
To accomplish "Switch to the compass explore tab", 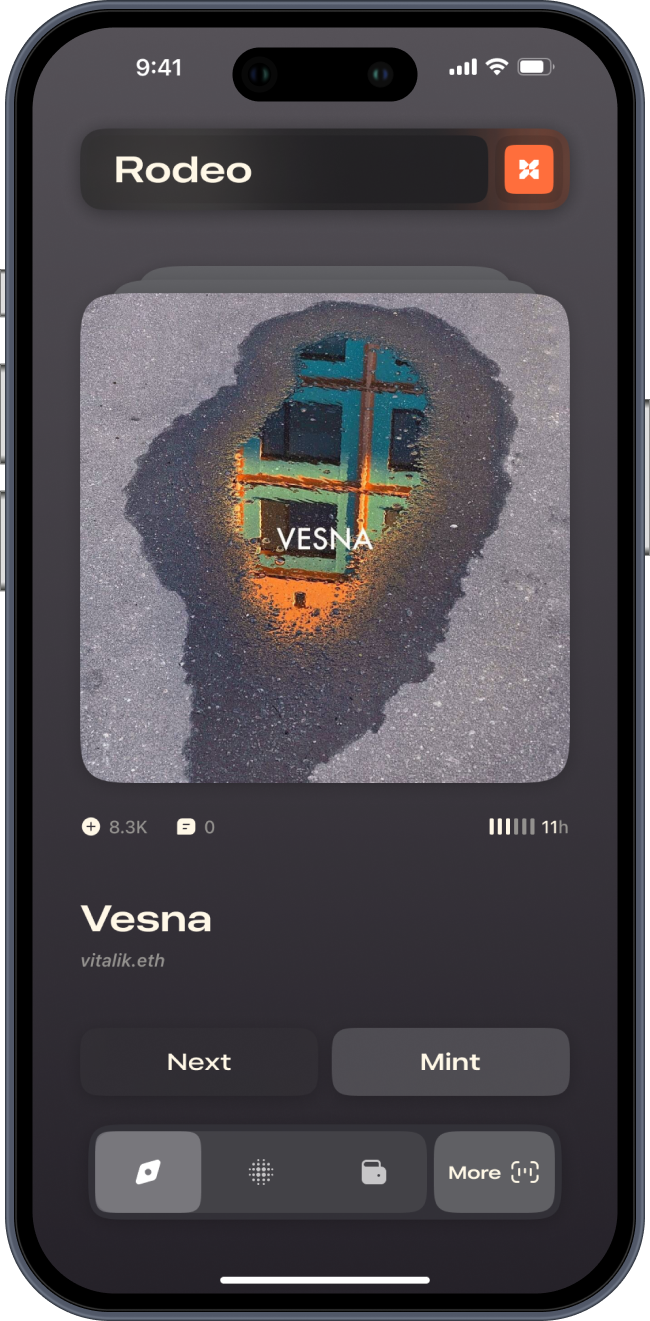I will [148, 1172].
